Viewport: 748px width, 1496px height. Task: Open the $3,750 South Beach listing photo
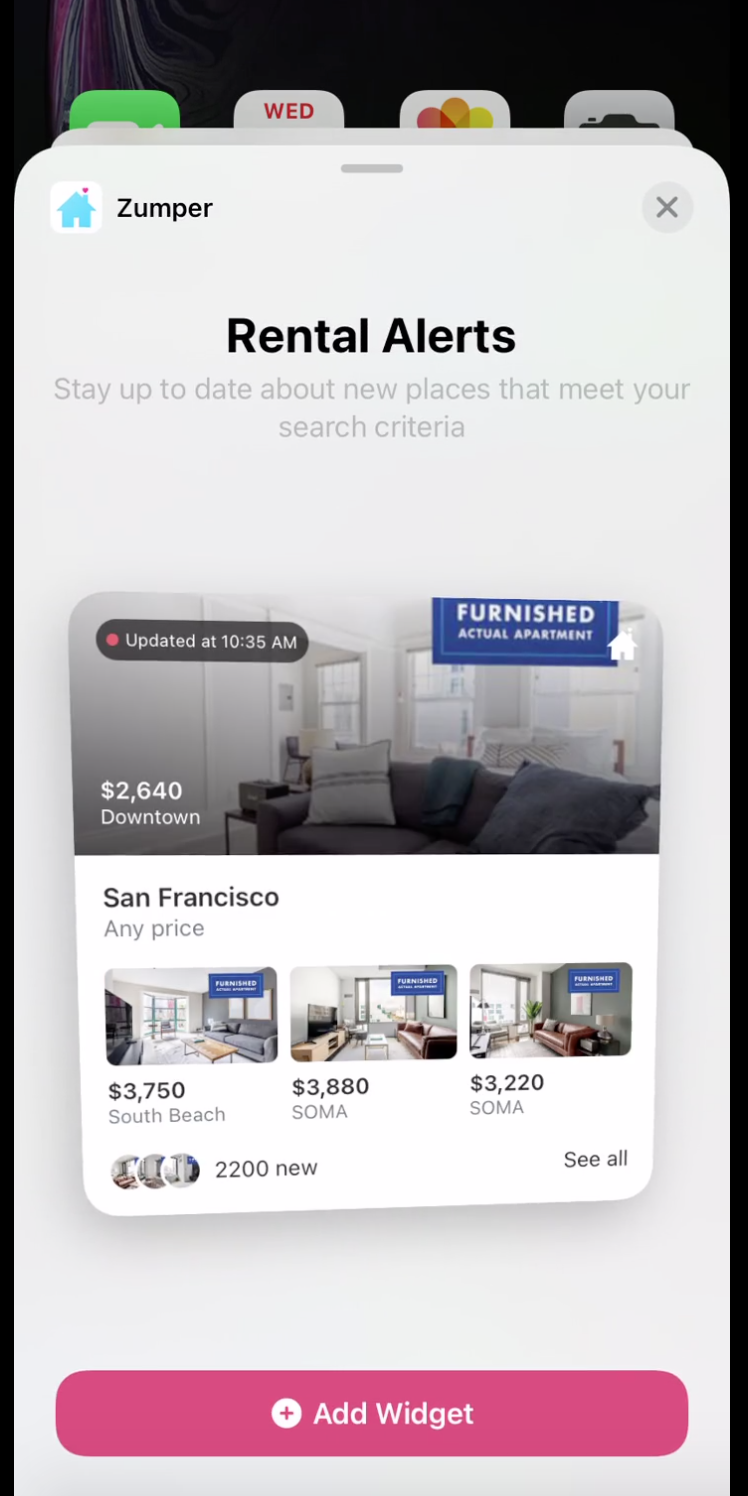click(190, 1014)
